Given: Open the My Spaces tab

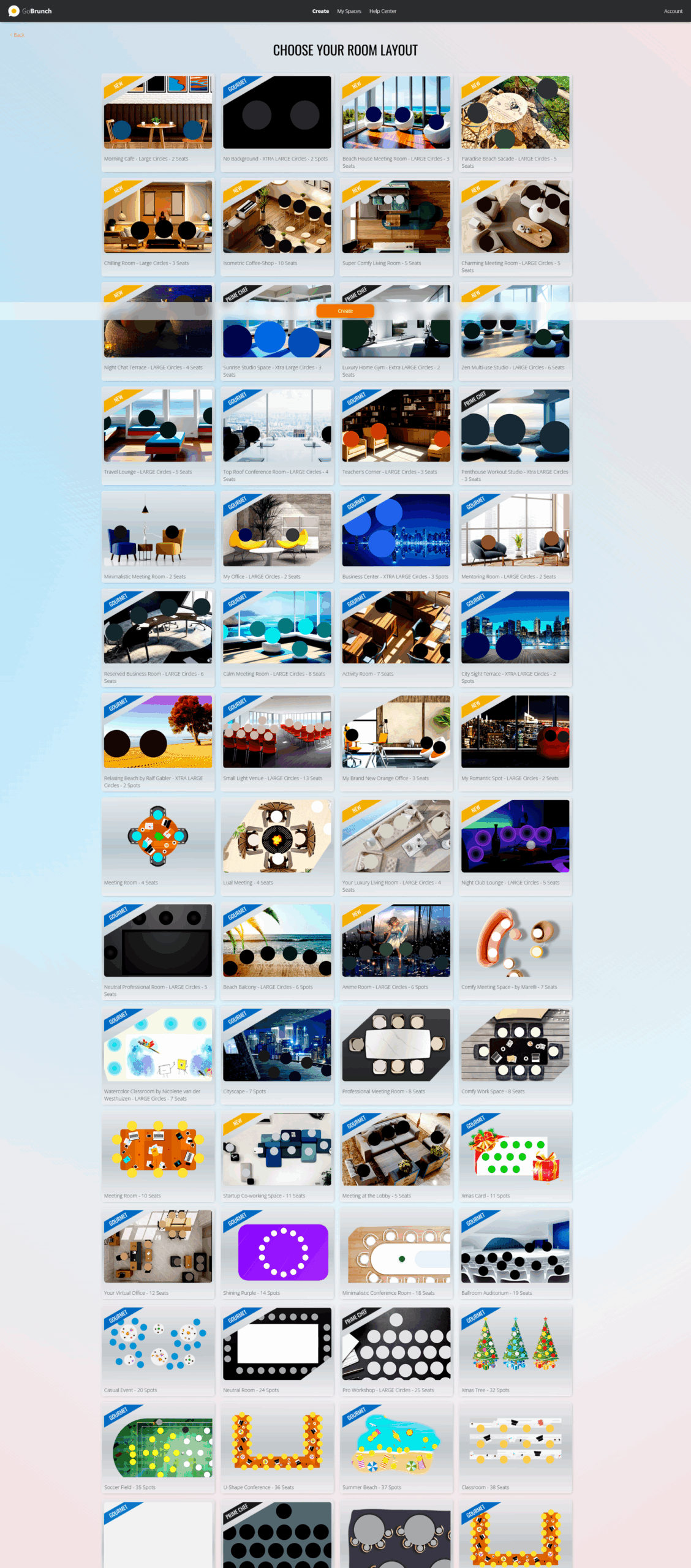Looking at the screenshot, I should 349,11.
